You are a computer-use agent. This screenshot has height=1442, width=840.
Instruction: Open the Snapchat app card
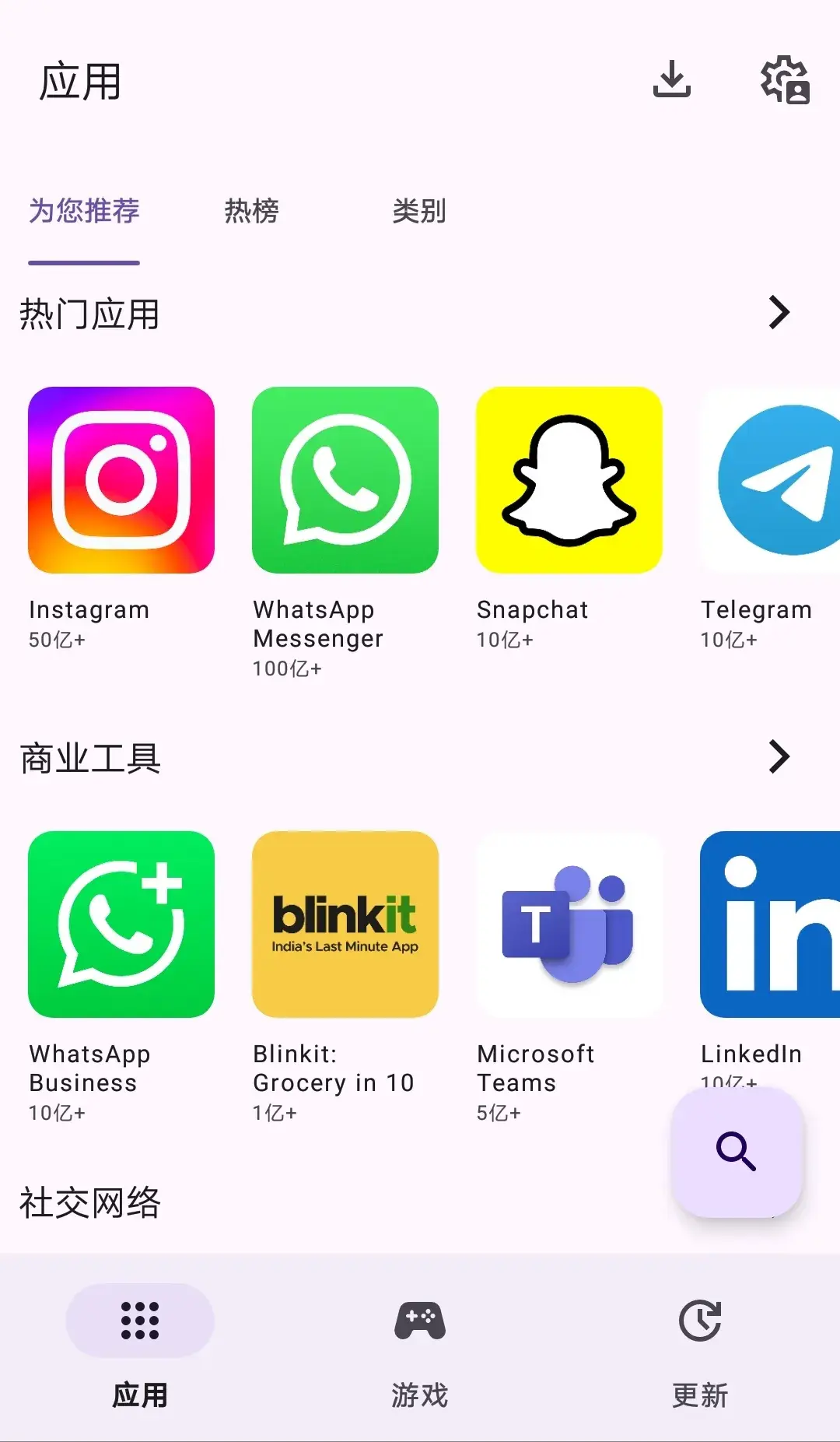click(569, 480)
